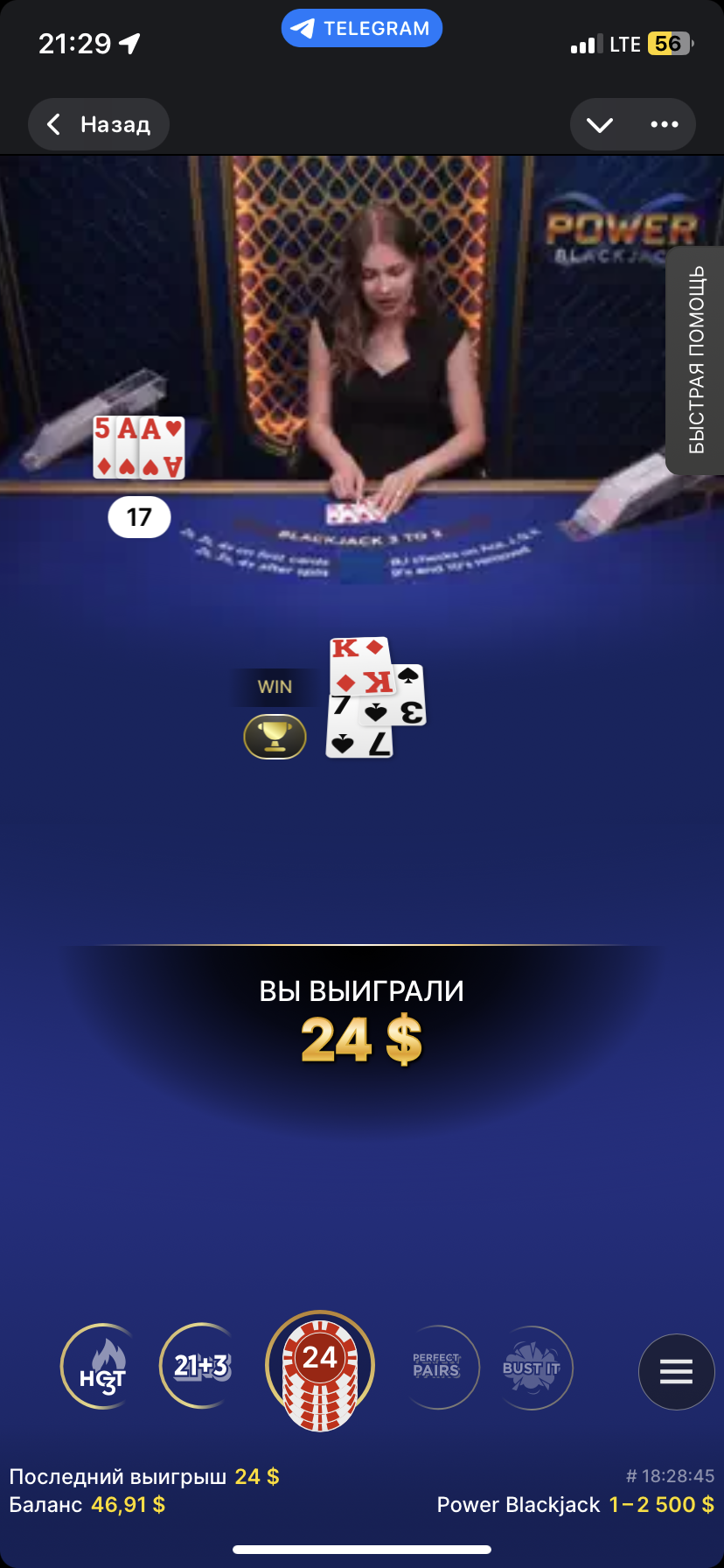Select the 21+3 side bet
724x1568 pixels.
pyautogui.click(x=201, y=1366)
